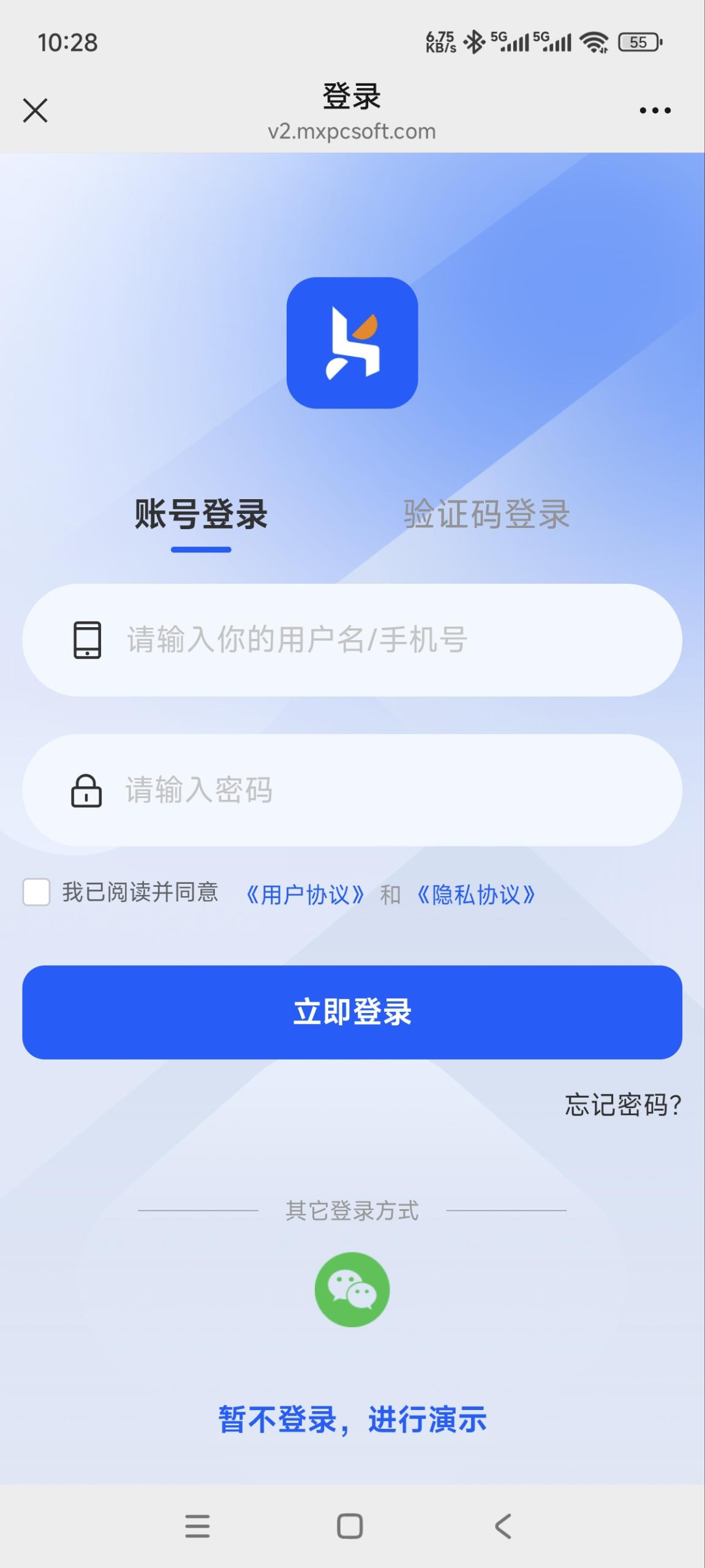The width and height of the screenshot is (705, 1568).
Task: Focus the username/phone number field
Action: pyautogui.click(x=352, y=640)
